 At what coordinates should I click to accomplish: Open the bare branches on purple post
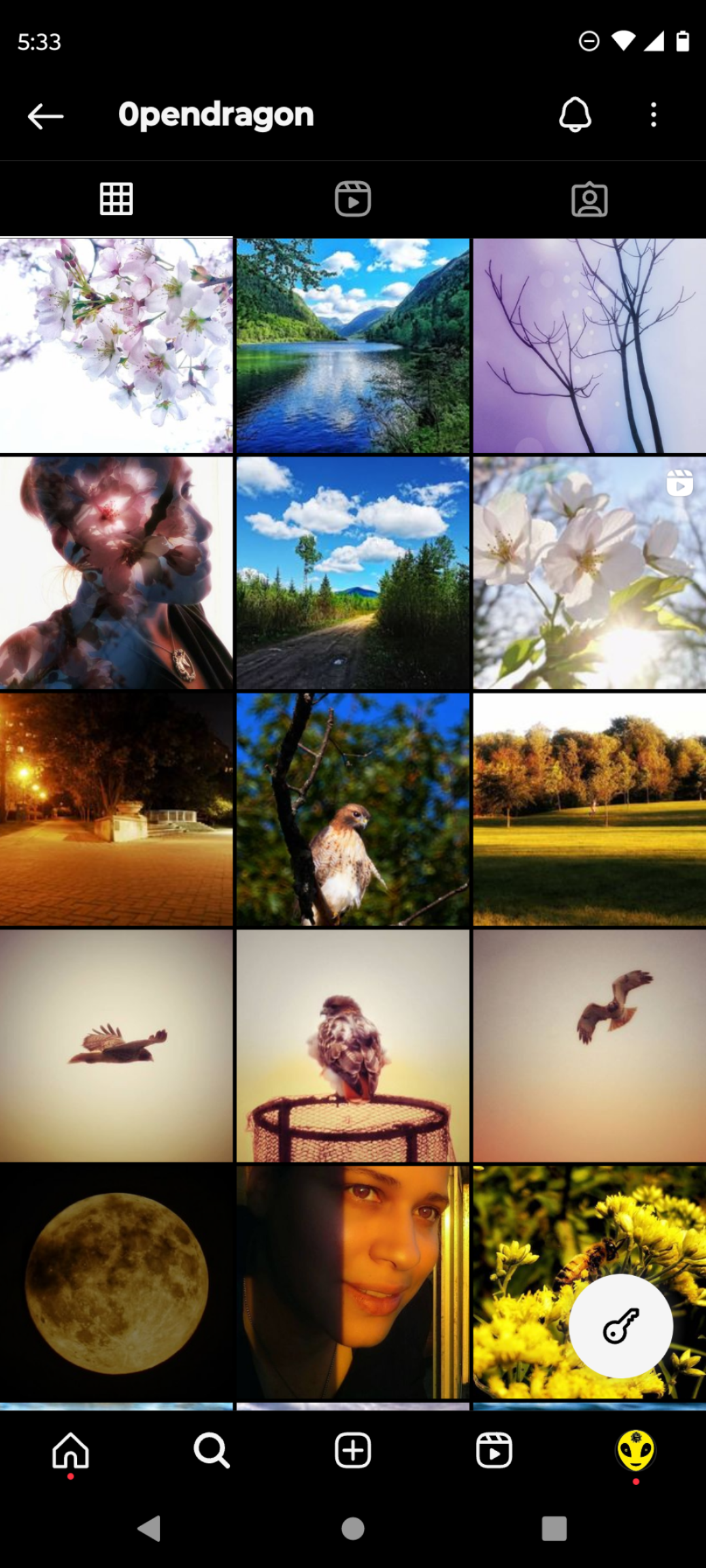(589, 345)
